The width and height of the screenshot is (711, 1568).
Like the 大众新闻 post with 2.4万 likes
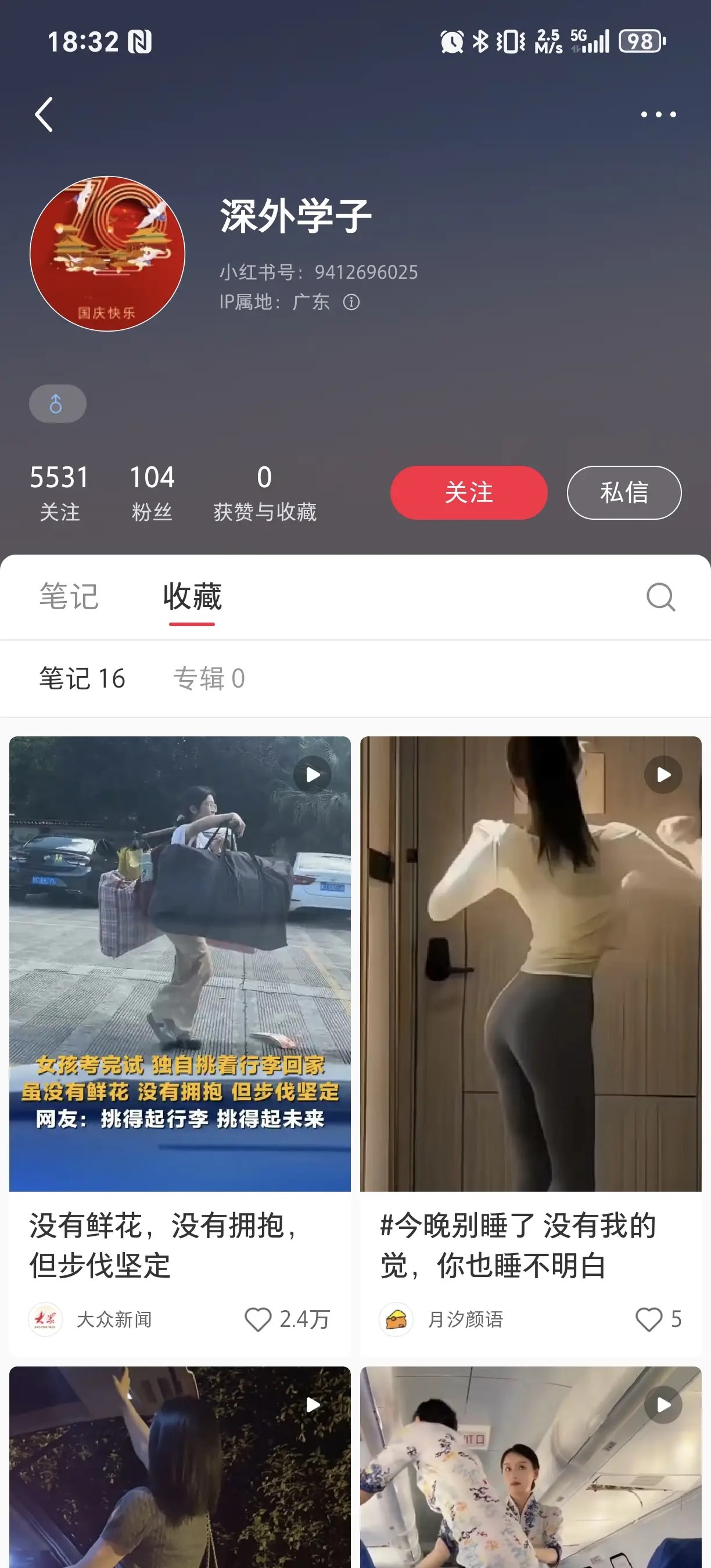[258, 1319]
